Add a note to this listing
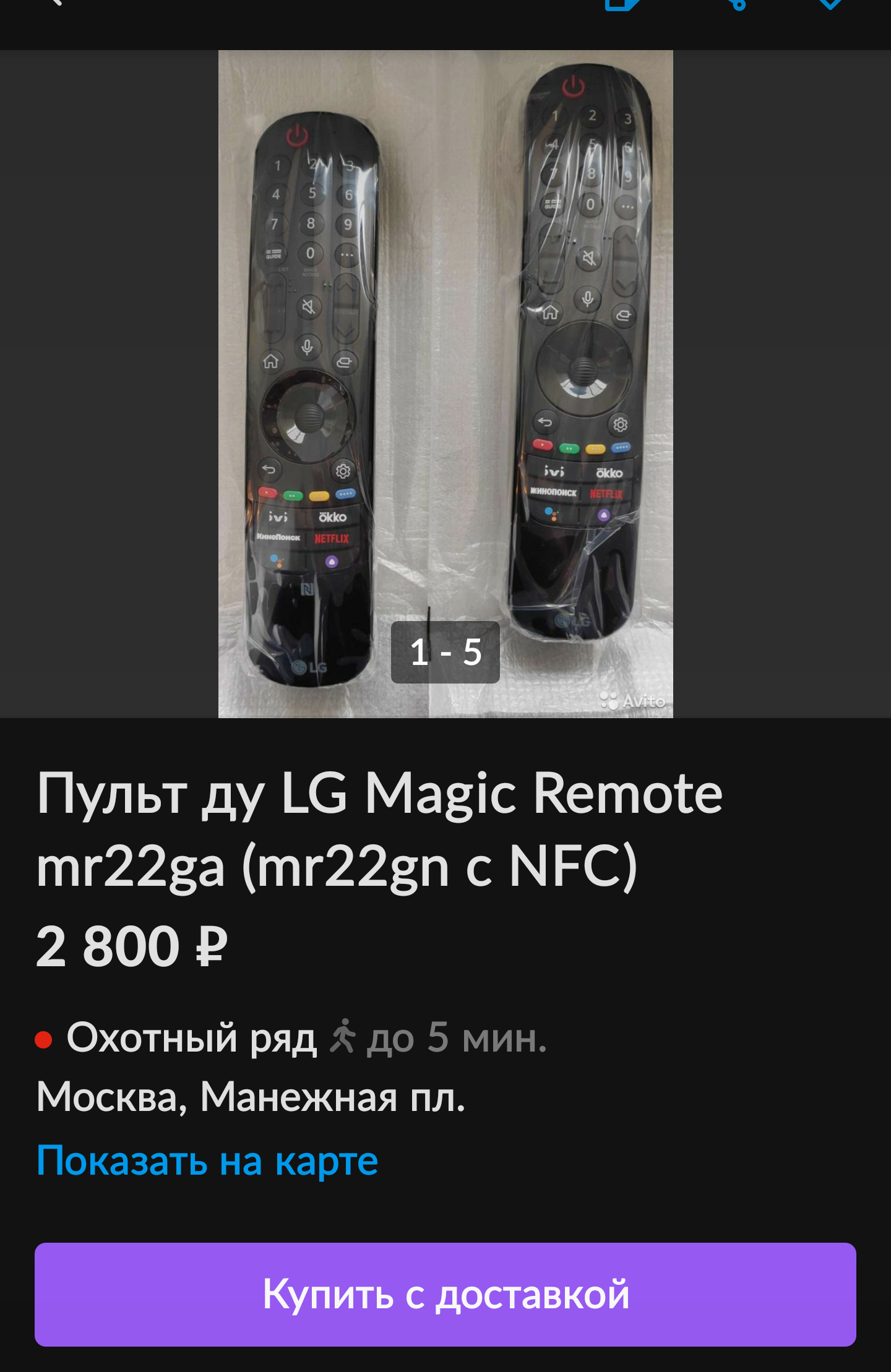The height and width of the screenshot is (1372, 891). pyautogui.click(x=622, y=5)
